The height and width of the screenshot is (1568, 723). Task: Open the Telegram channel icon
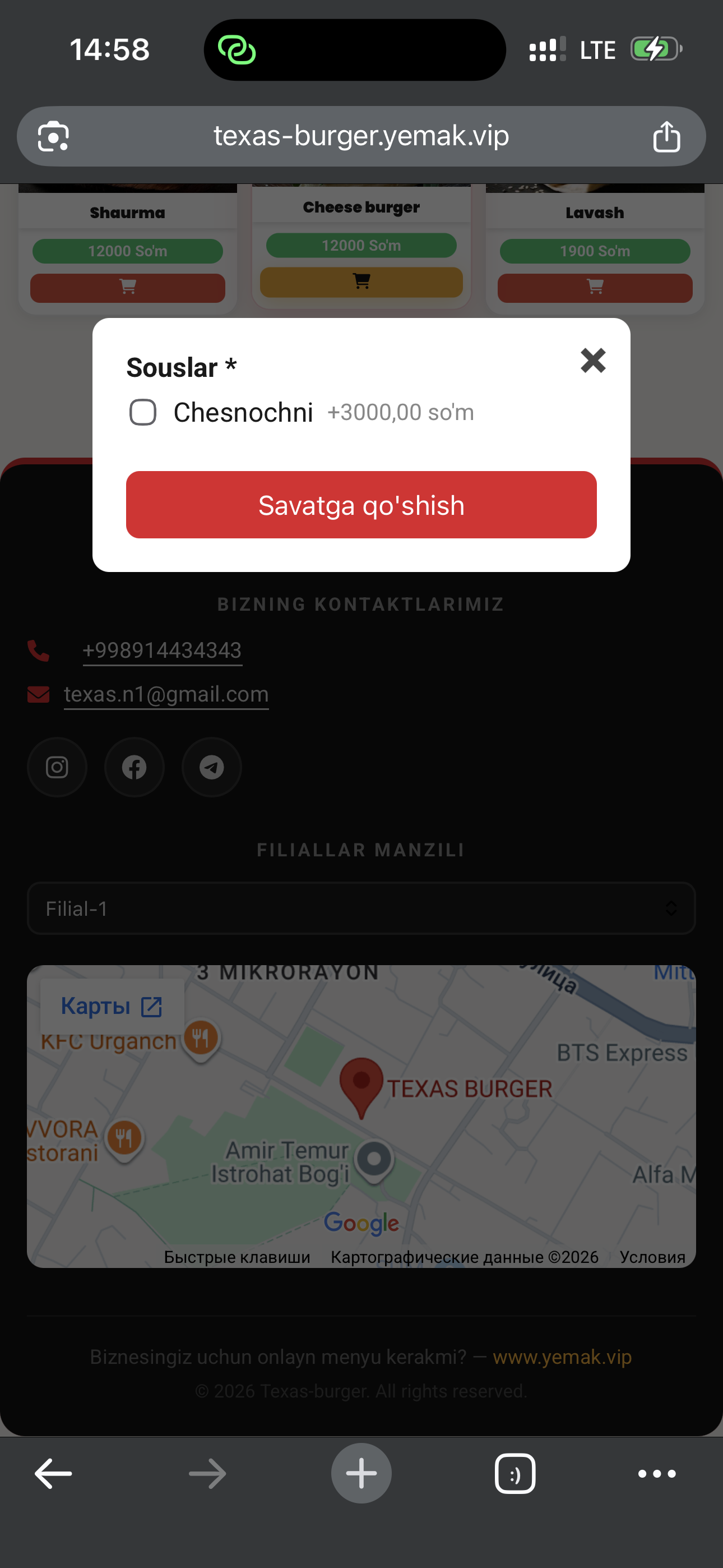tap(211, 767)
